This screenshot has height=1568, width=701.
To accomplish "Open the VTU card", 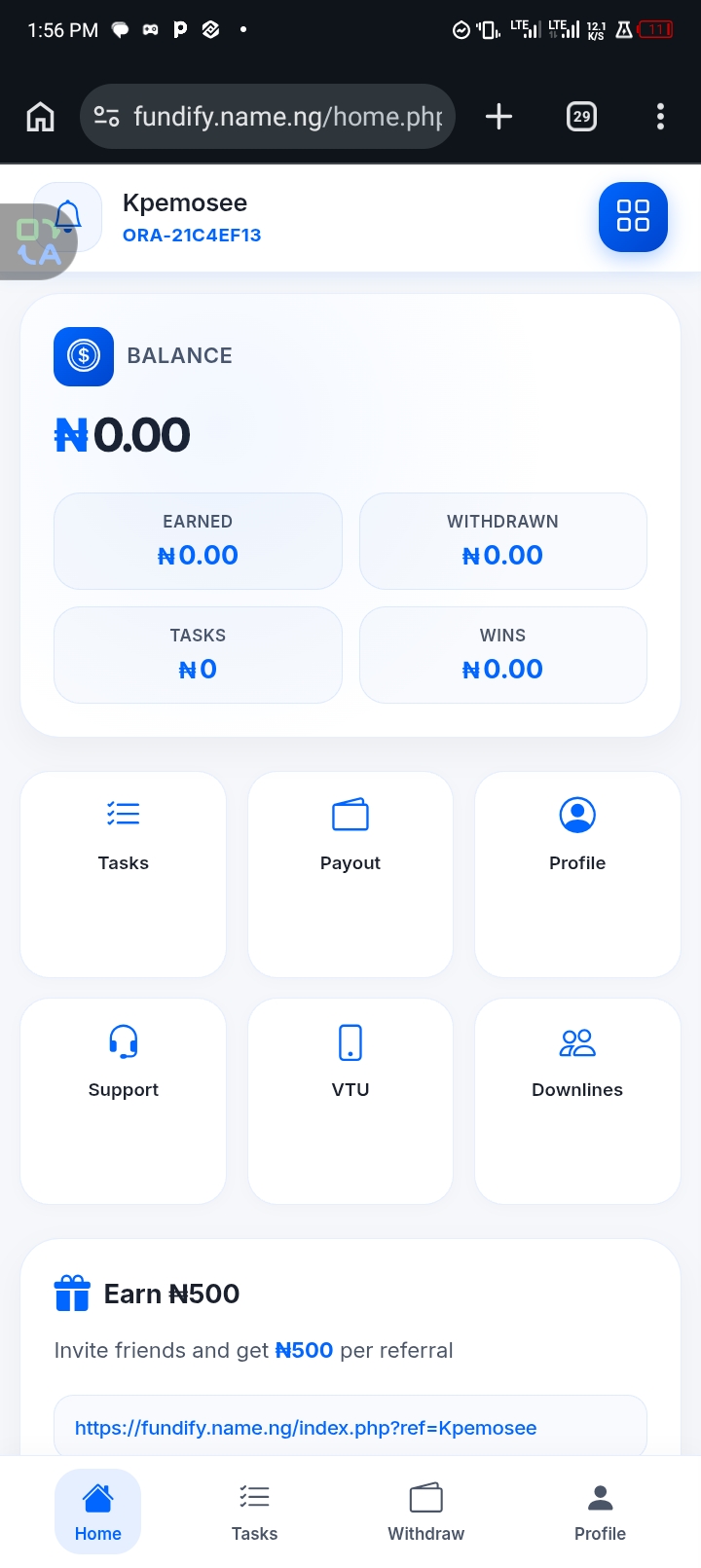I will (350, 1101).
